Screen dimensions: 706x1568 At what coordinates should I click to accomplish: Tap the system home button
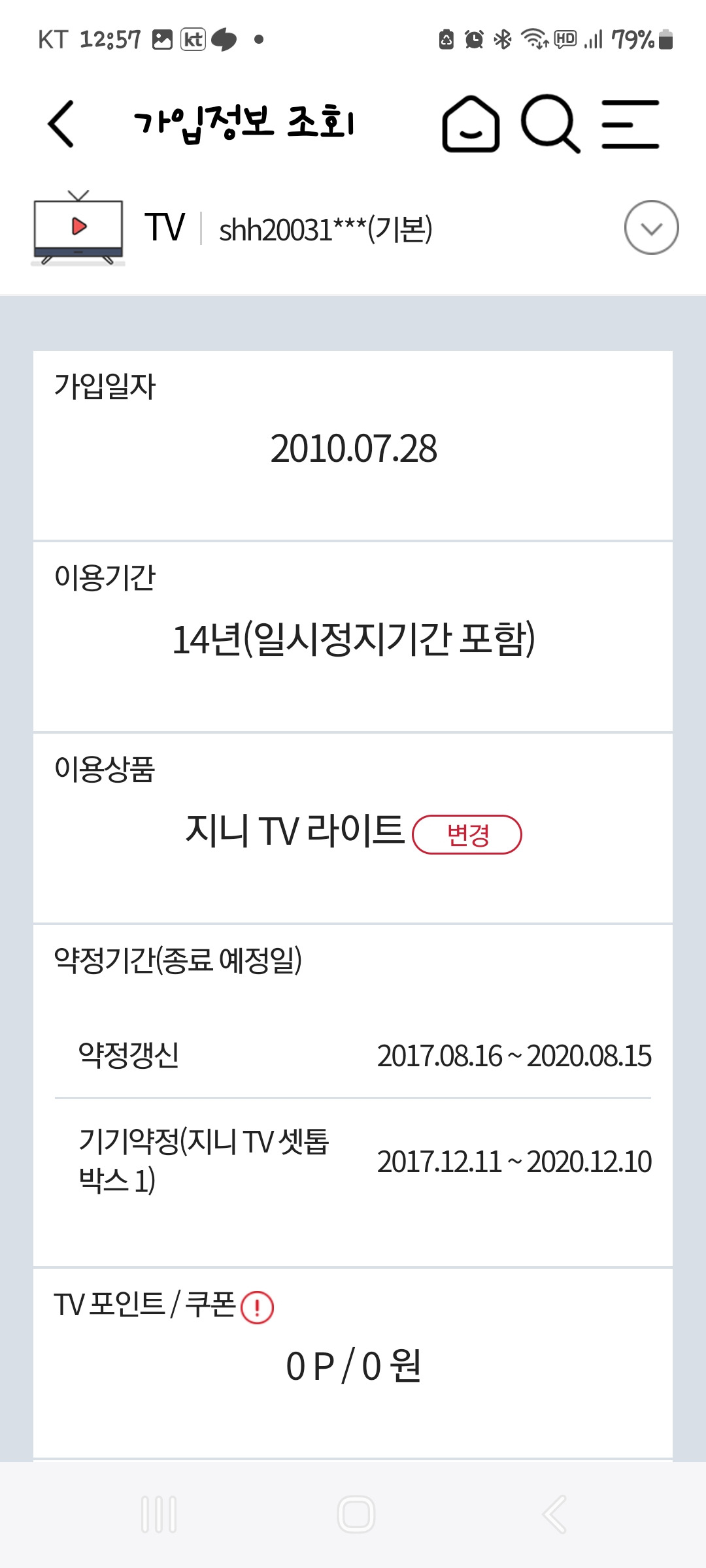pyautogui.click(x=356, y=1514)
